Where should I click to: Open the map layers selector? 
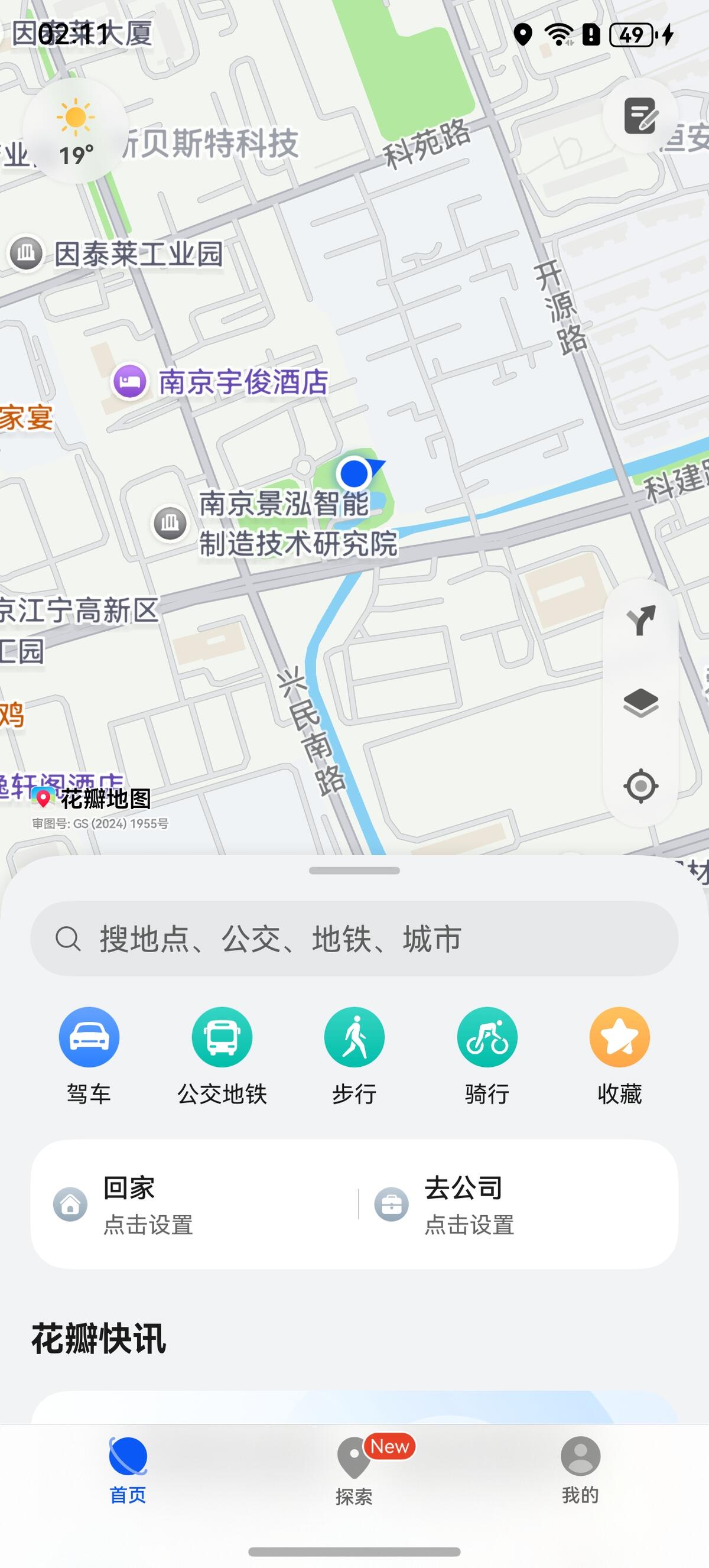tap(640, 703)
